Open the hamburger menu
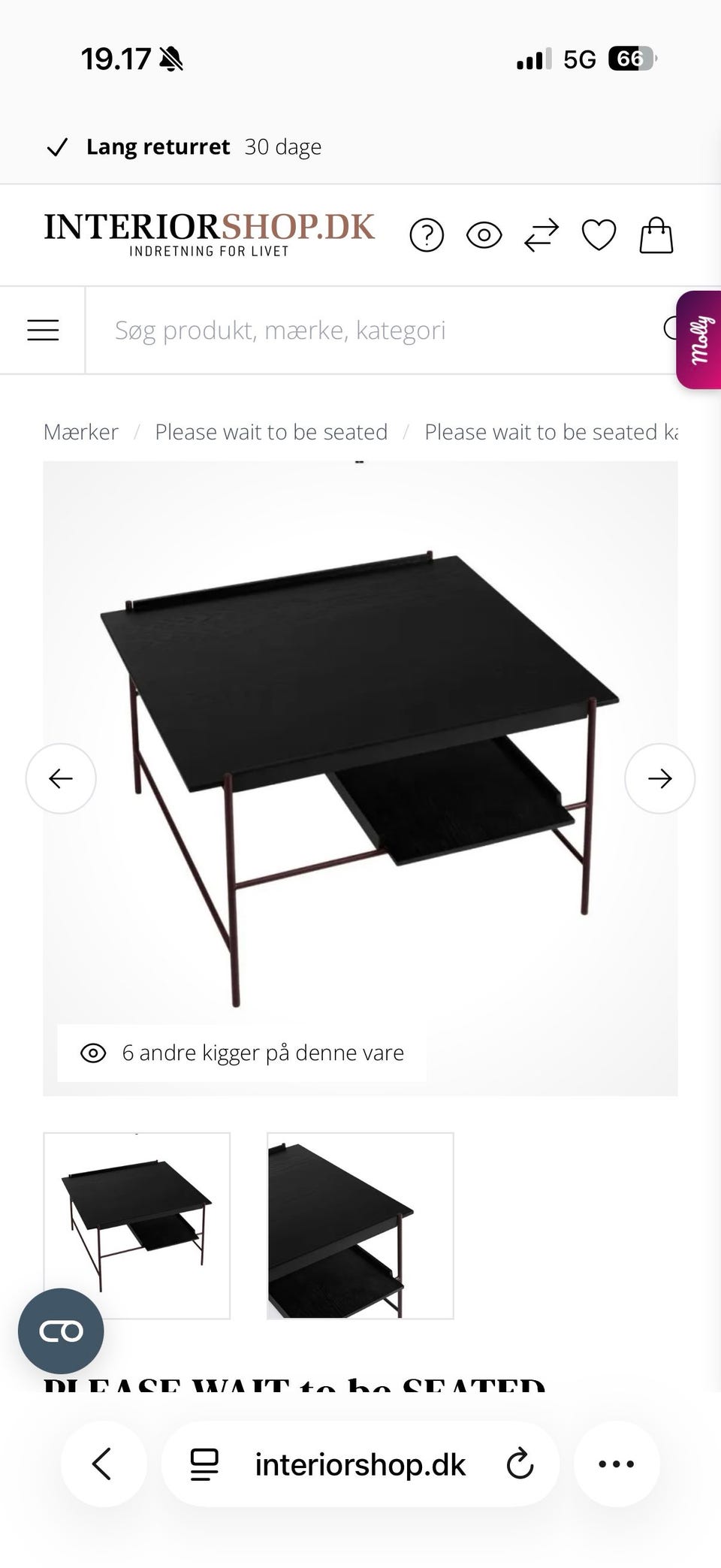The height and width of the screenshot is (1568, 721). (x=43, y=330)
